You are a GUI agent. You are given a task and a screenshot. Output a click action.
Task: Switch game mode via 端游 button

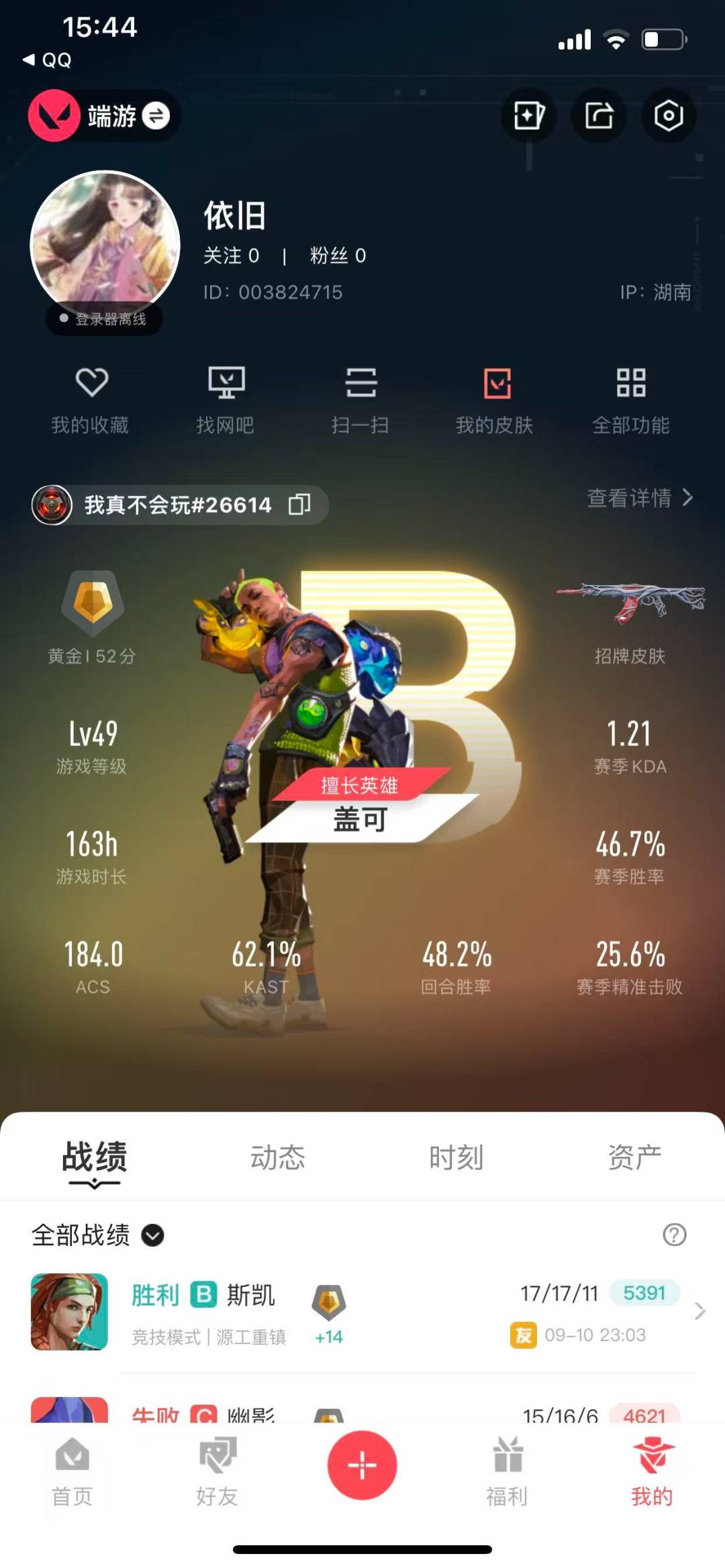[105, 116]
